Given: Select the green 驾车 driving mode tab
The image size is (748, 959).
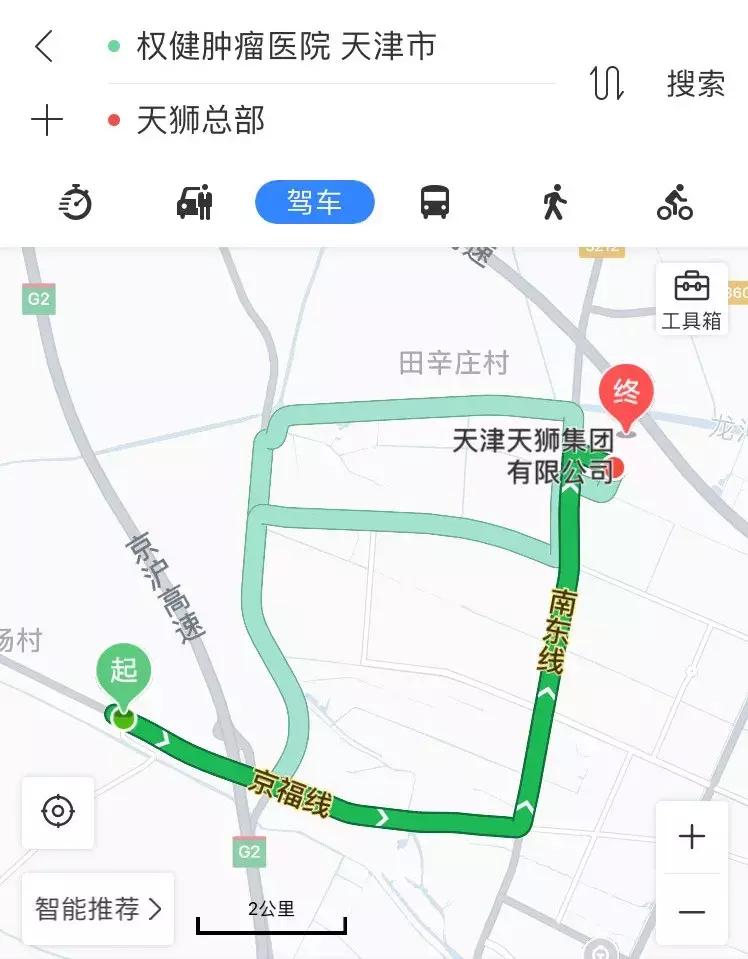Looking at the screenshot, I should (314, 202).
